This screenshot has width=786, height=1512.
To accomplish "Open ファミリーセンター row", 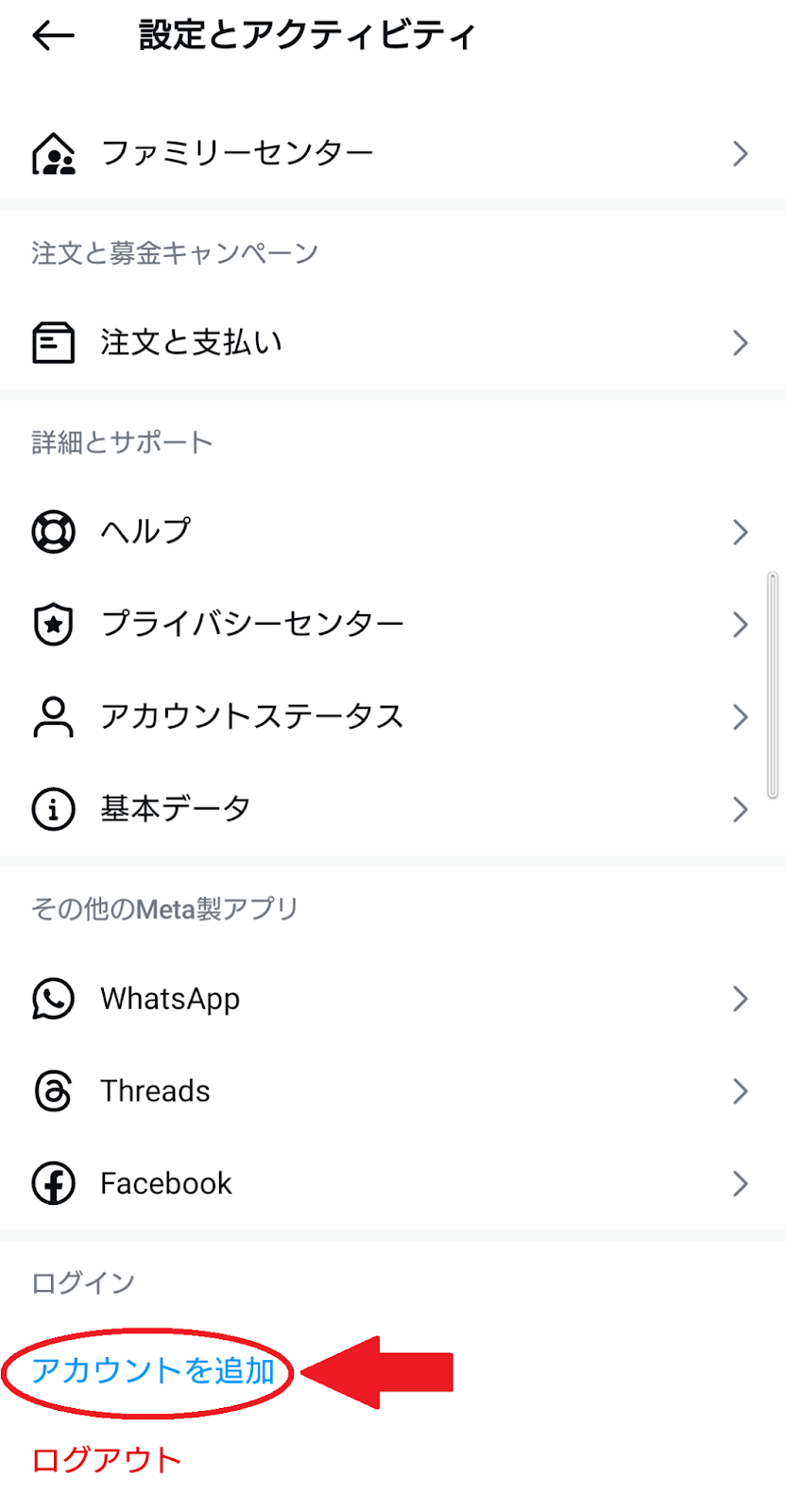I will click(x=393, y=153).
